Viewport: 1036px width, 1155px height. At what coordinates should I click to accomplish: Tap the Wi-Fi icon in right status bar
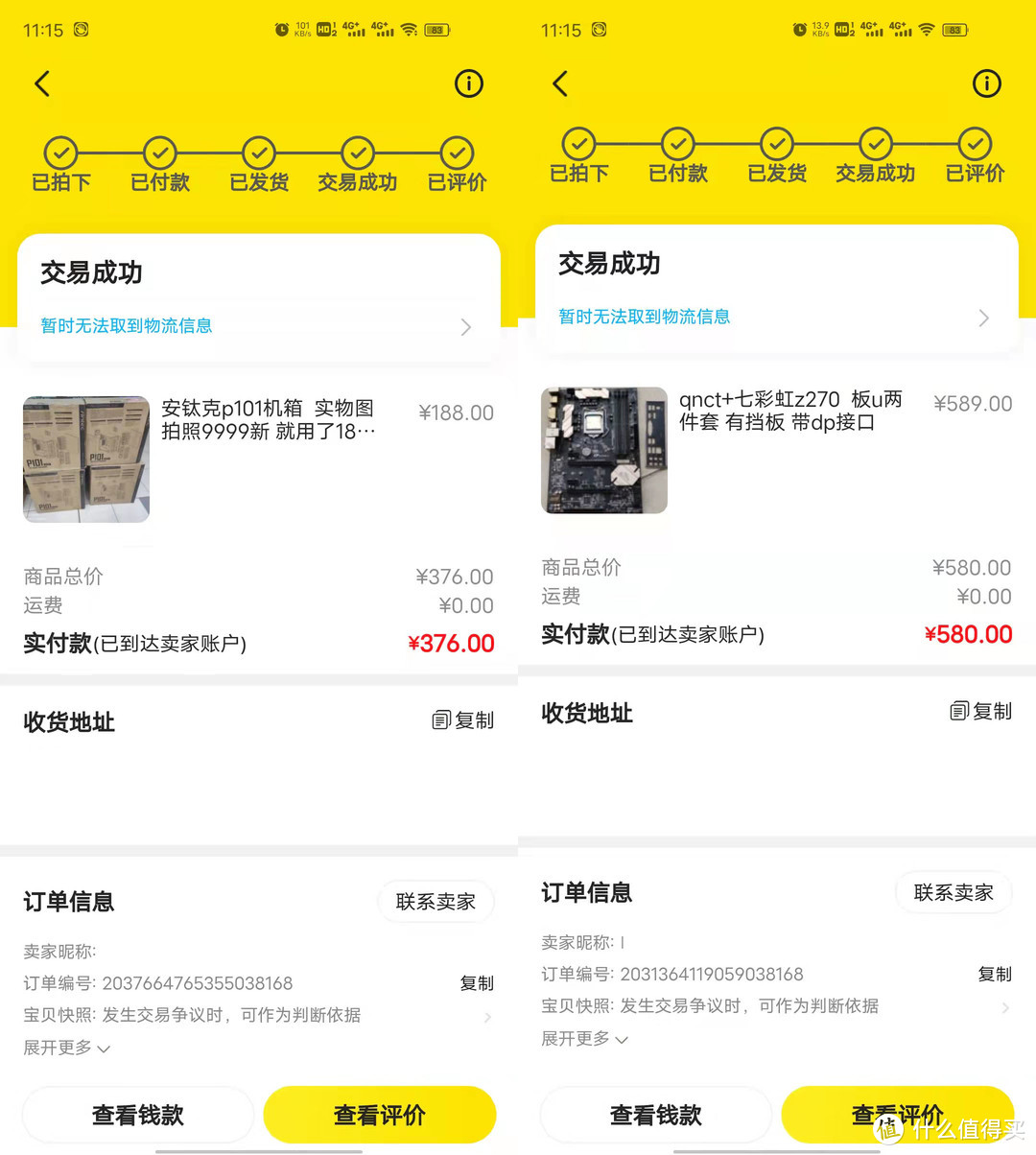[x=926, y=29]
